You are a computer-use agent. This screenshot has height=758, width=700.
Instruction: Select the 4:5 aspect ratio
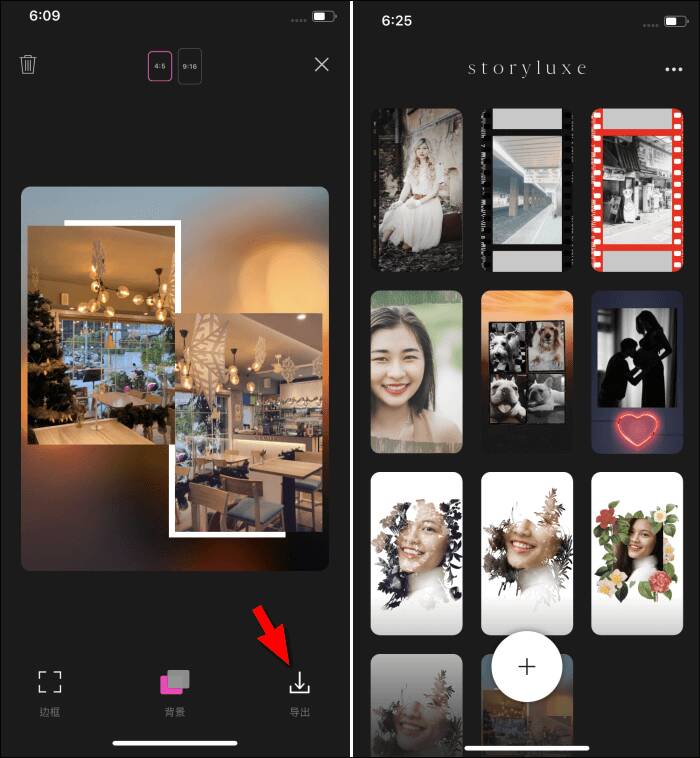[x=160, y=66]
